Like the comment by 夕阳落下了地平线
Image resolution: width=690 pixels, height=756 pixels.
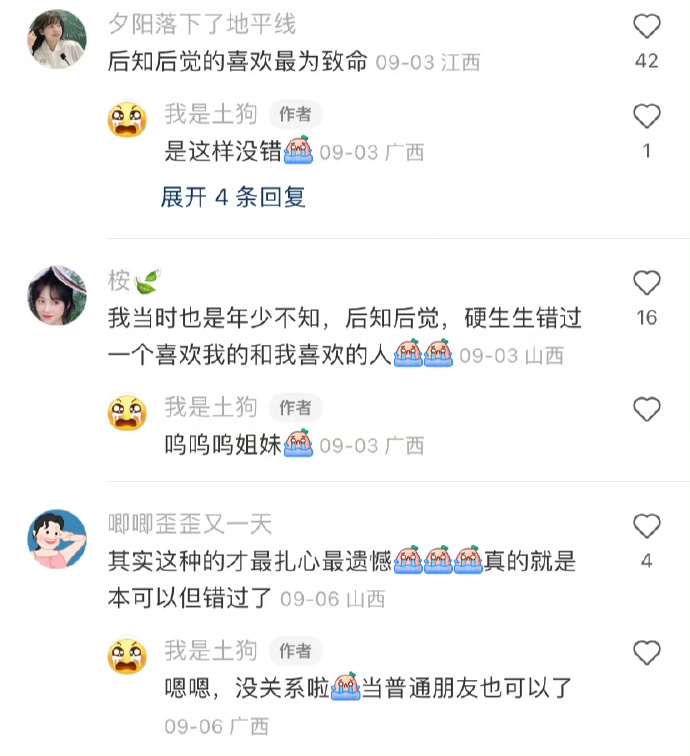coord(647,27)
